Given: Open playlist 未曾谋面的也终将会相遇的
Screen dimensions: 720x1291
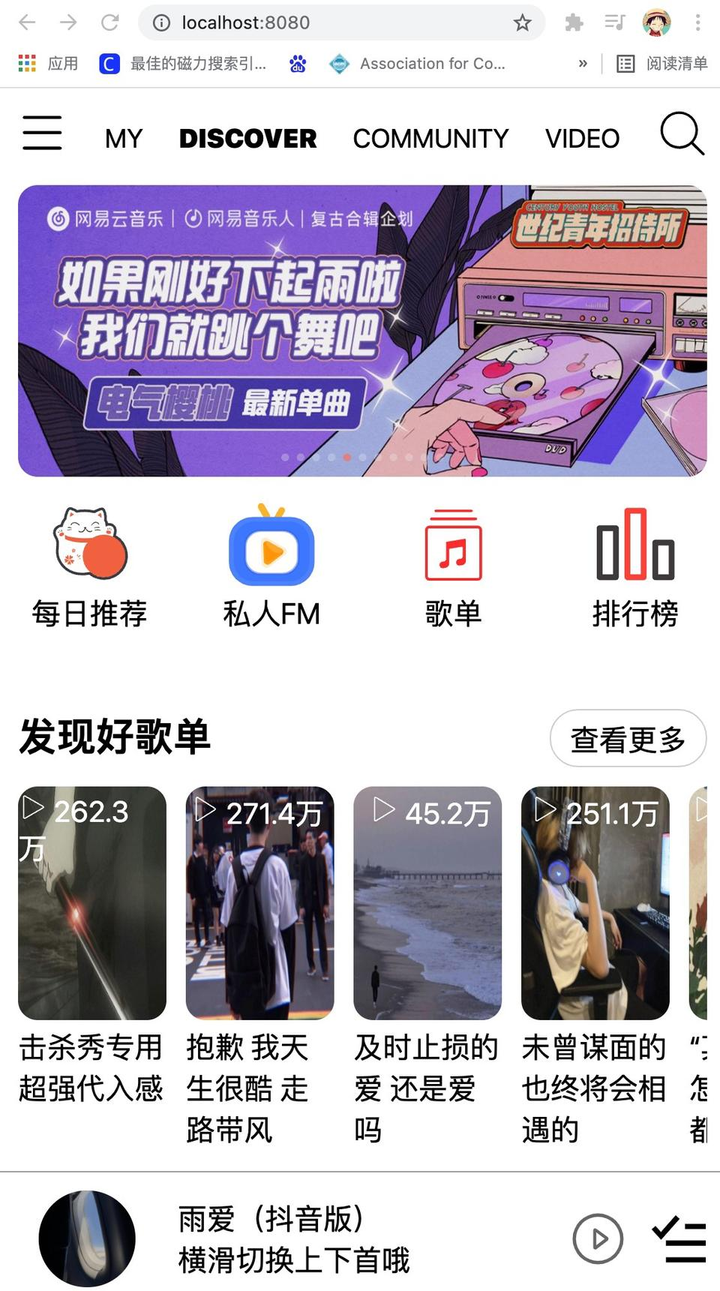Looking at the screenshot, I should [x=595, y=903].
